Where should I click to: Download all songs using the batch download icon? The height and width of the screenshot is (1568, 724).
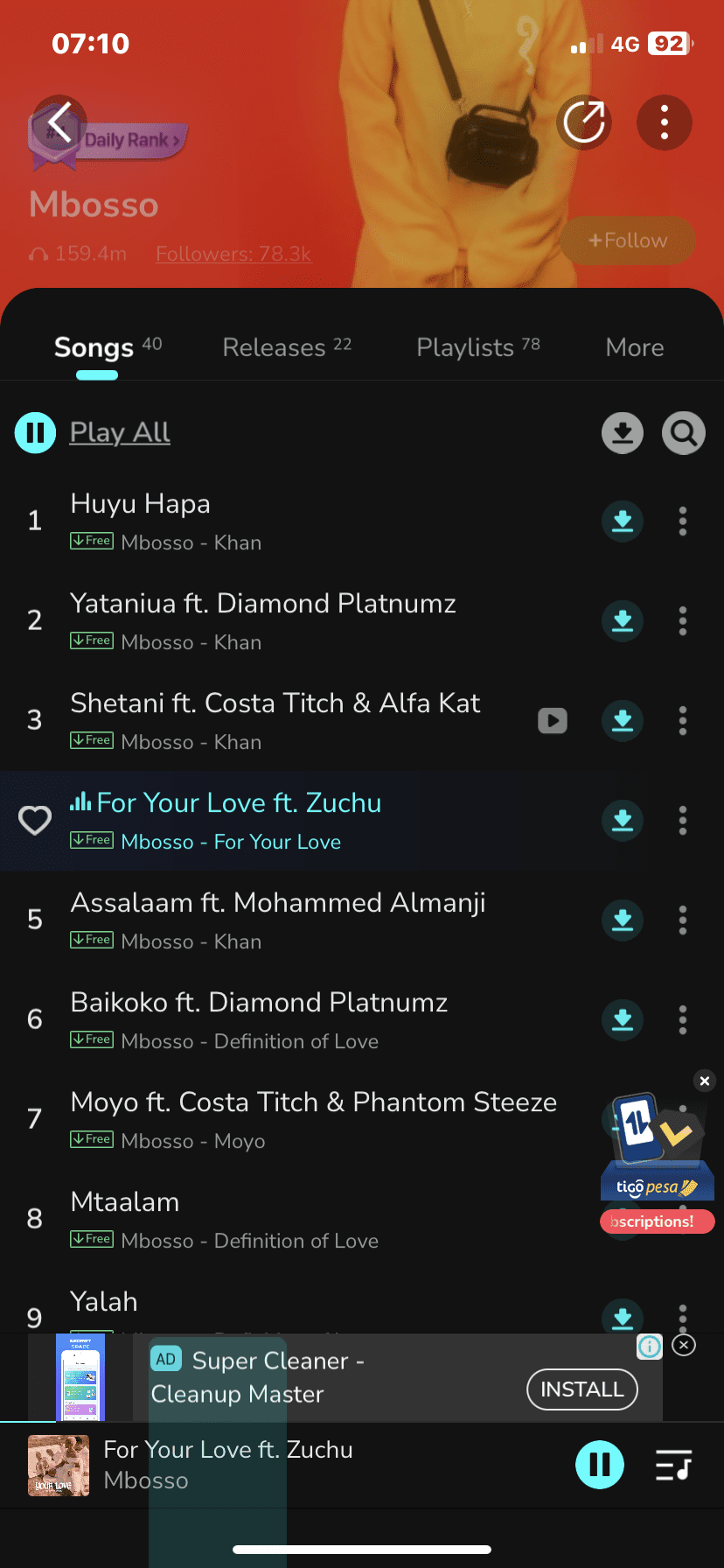click(623, 432)
